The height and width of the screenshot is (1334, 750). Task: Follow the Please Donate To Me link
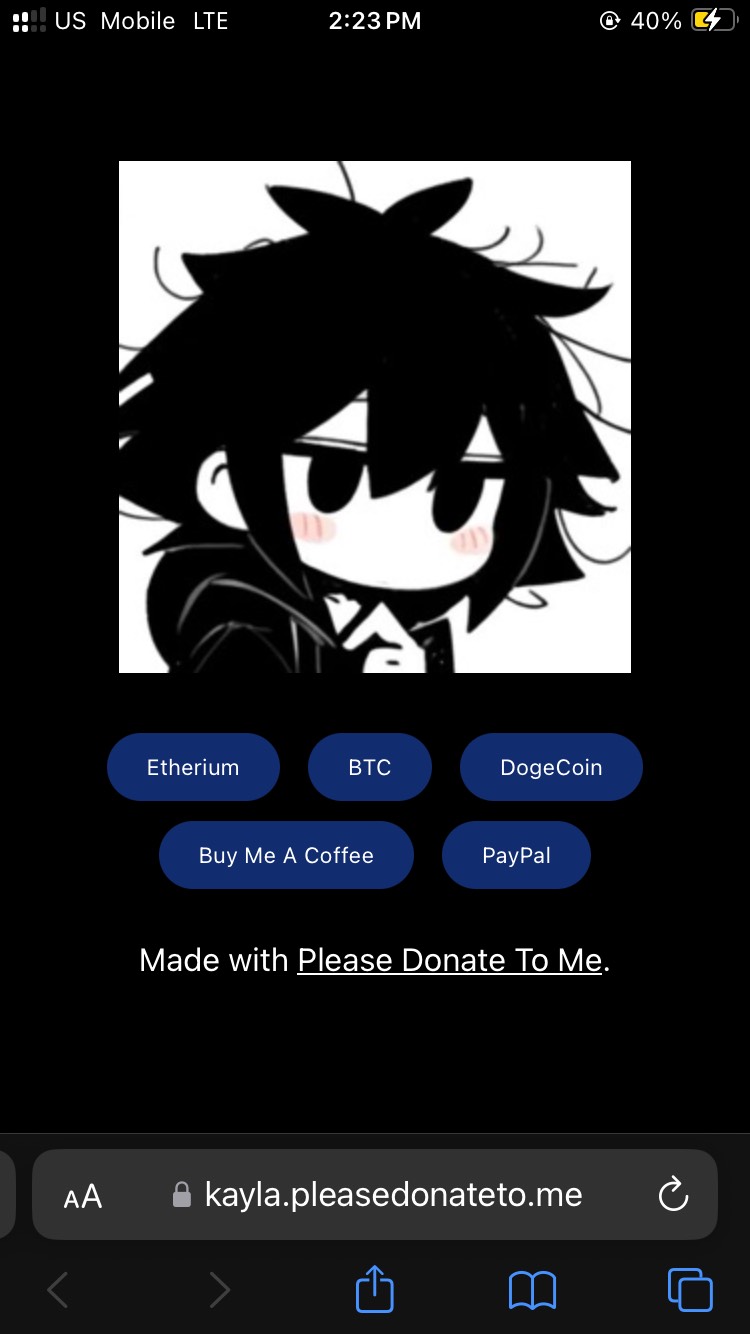pos(450,960)
